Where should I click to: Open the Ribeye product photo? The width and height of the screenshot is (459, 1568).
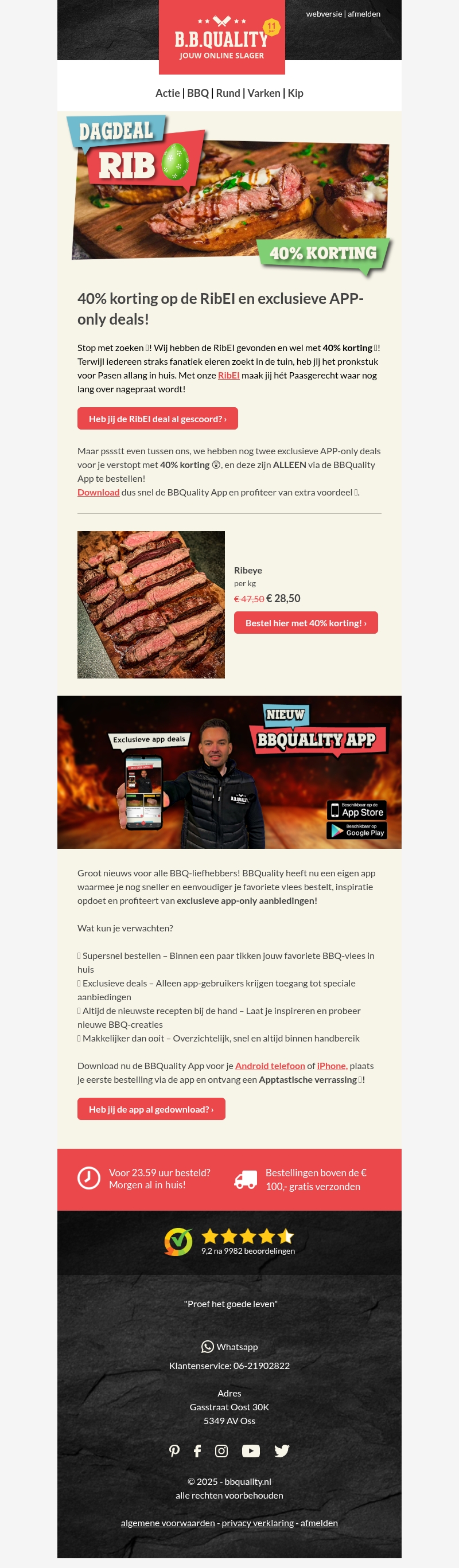pos(151,604)
